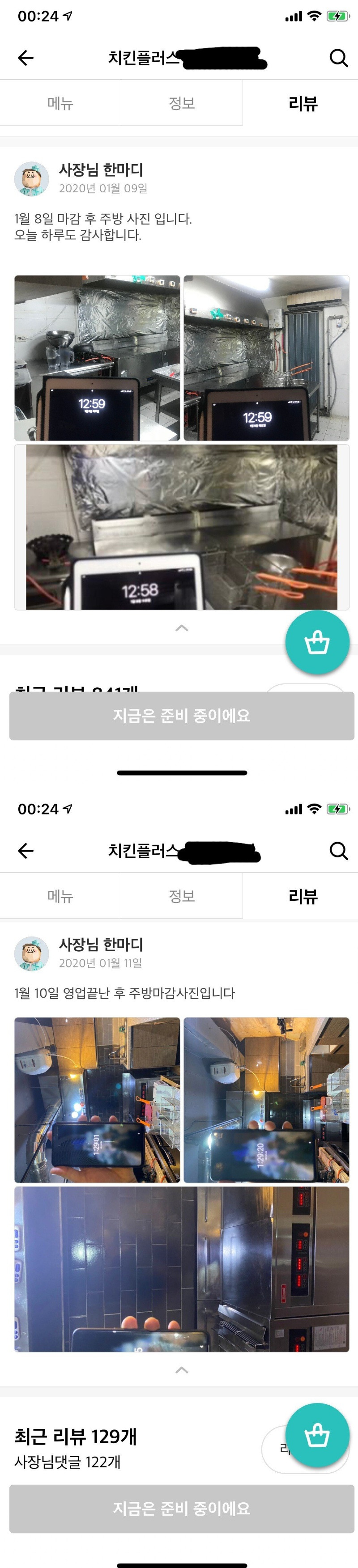Open the oven photo in the 01월 11일 post

coord(181,1269)
